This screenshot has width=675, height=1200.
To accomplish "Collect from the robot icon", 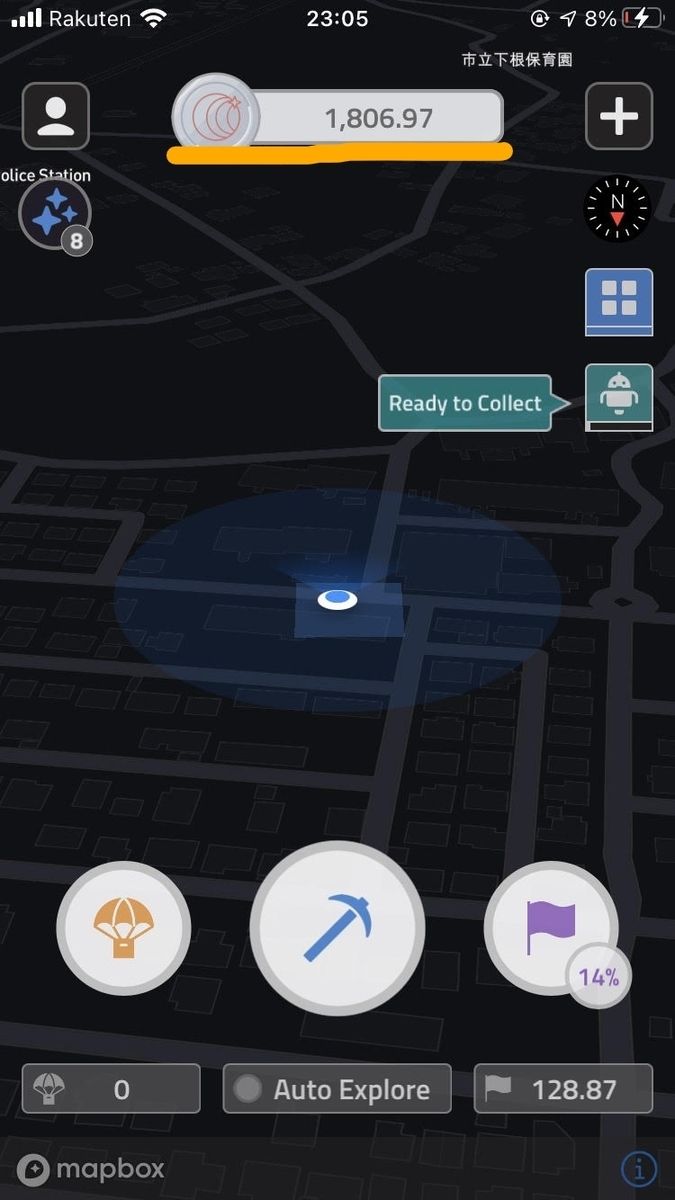I will (x=618, y=396).
